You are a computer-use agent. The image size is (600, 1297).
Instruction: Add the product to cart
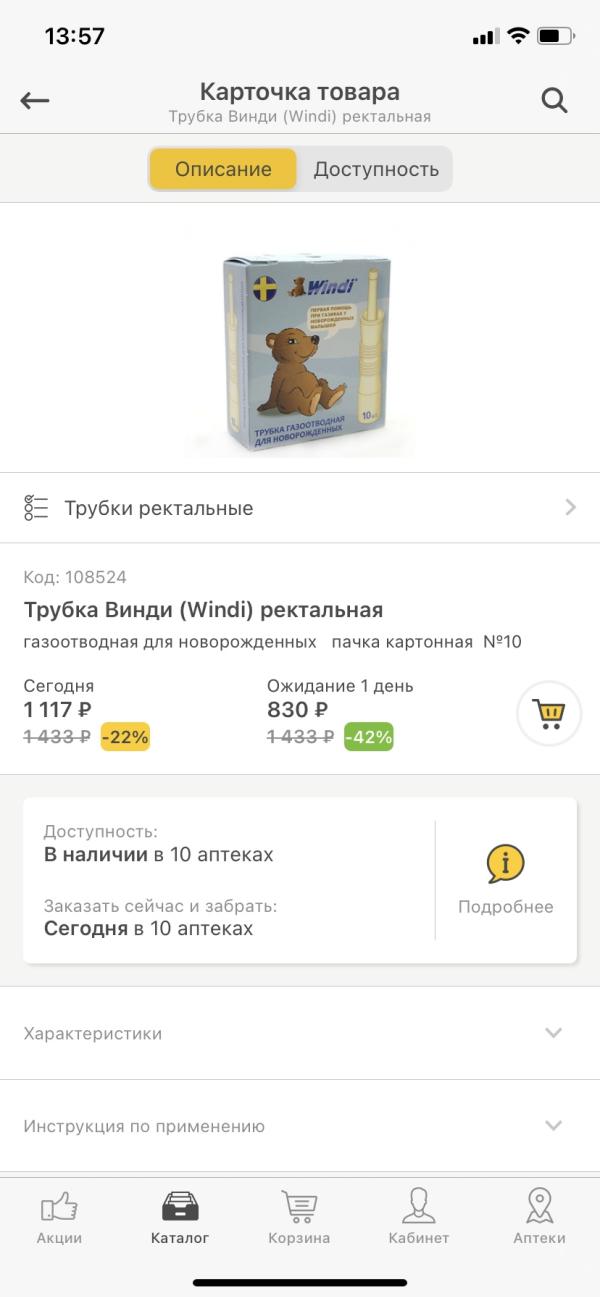[549, 713]
